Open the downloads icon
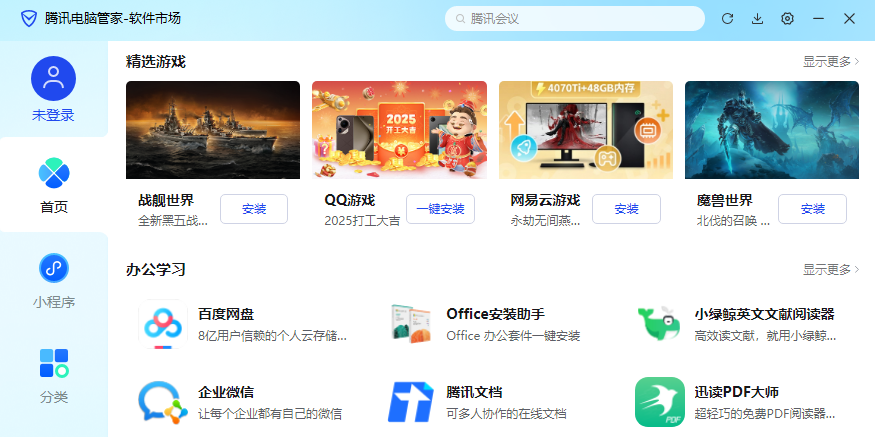This screenshot has width=875, height=437. pyautogui.click(x=757, y=19)
